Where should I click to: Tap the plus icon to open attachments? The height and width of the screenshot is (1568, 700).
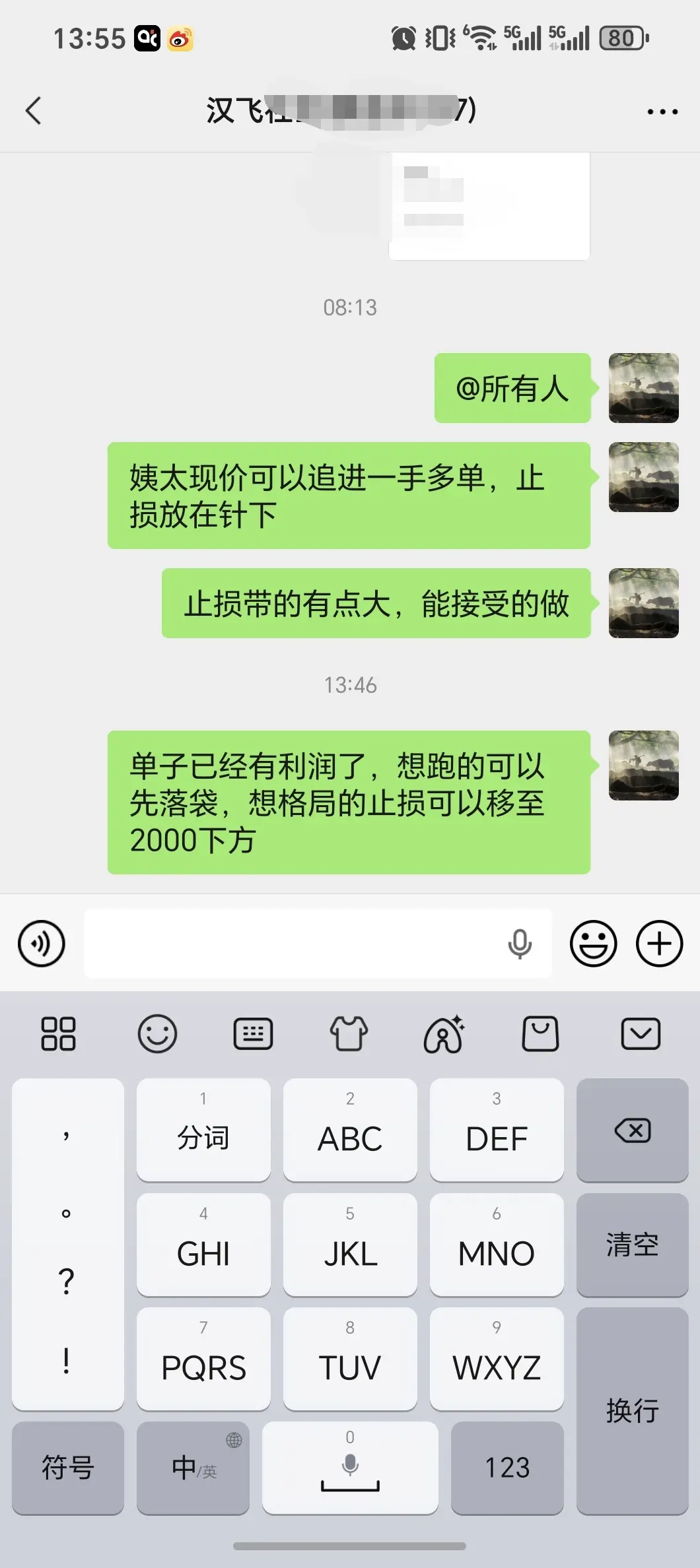[x=658, y=944]
